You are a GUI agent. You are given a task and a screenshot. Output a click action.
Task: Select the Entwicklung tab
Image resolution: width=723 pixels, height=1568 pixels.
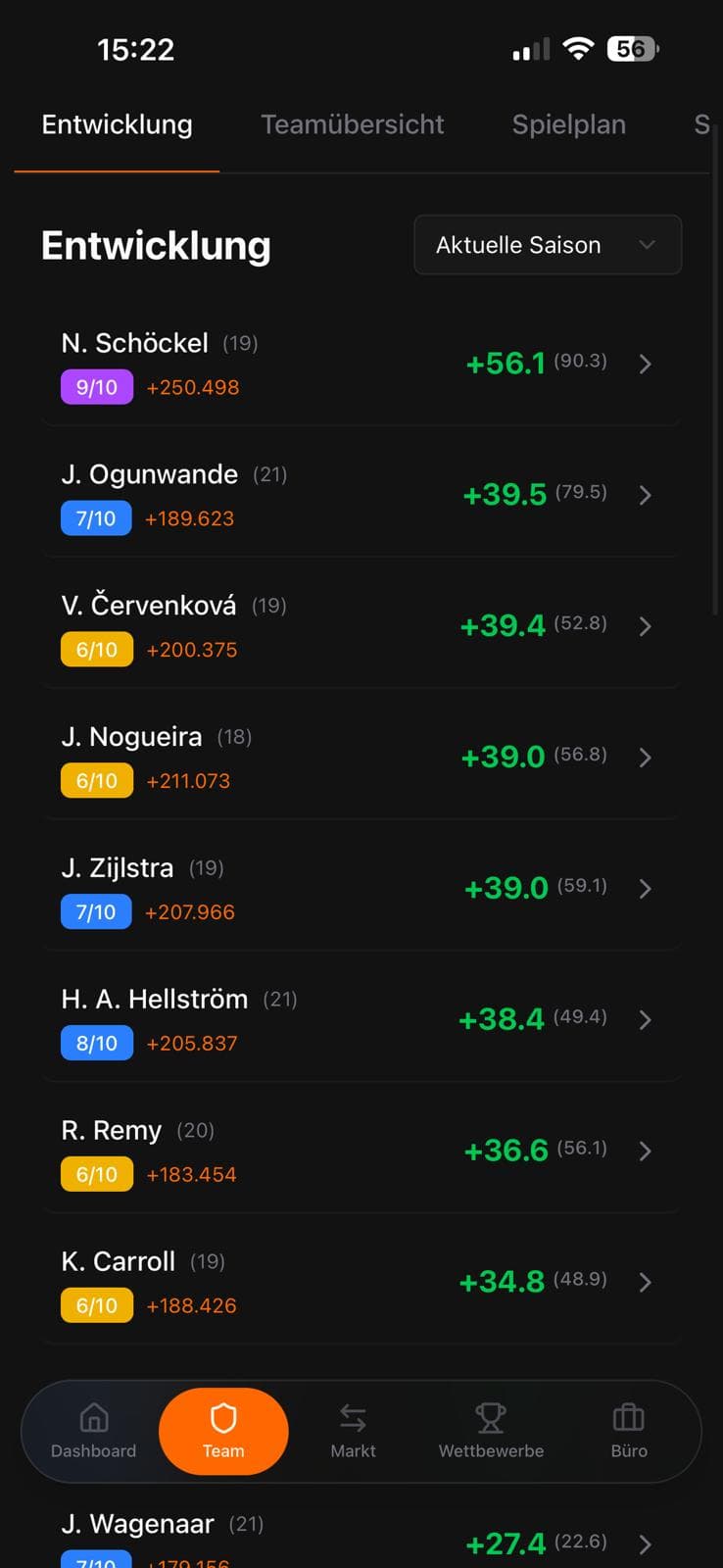tap(117, 124)
